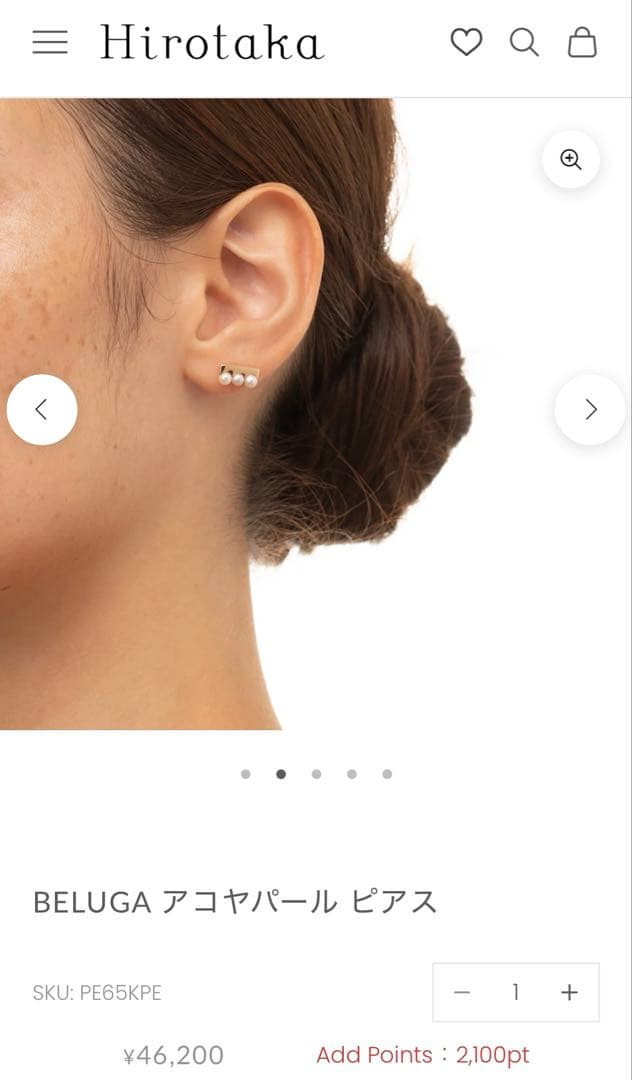Open the wishlist heart icon

pyautogui.click(x=466, y=42)
